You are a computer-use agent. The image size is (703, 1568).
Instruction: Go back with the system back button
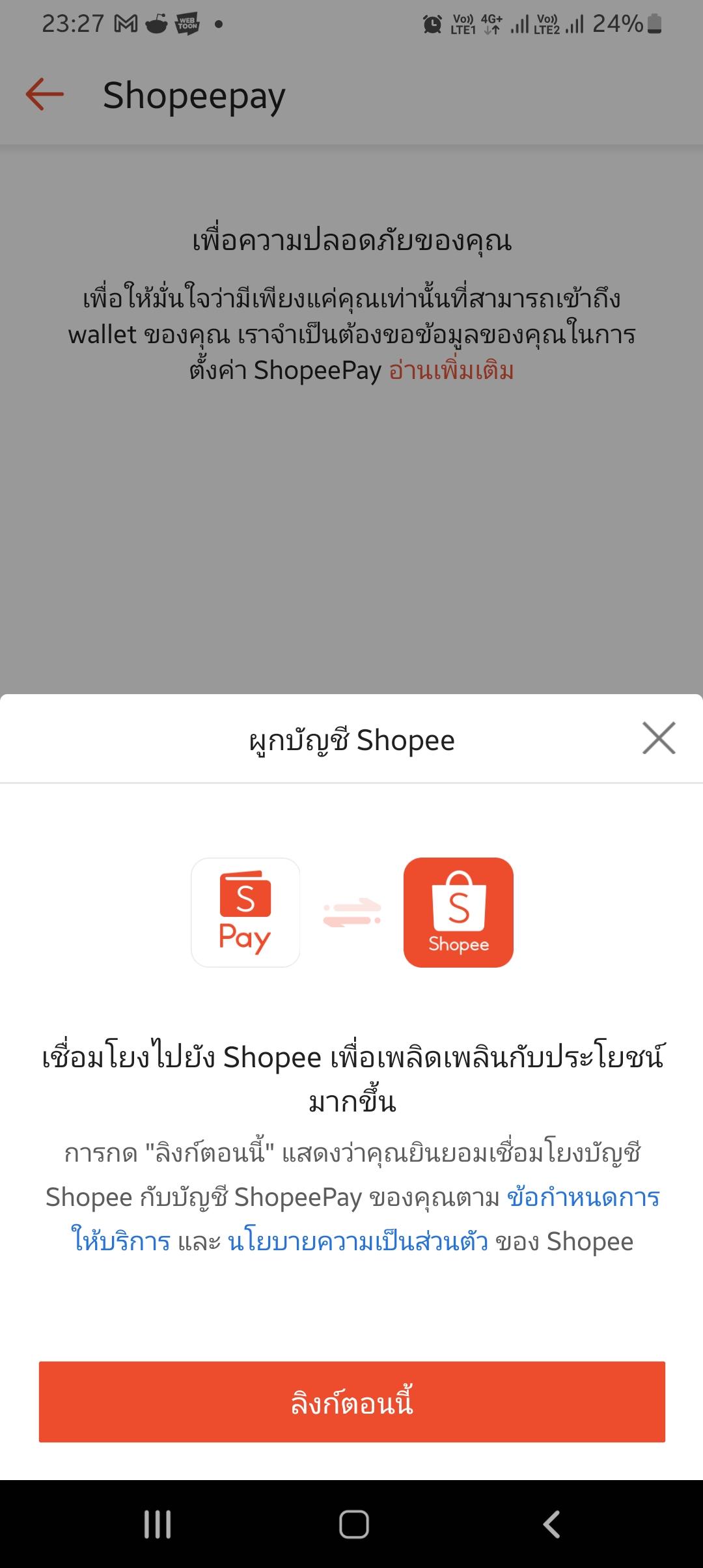[551, 1524]
